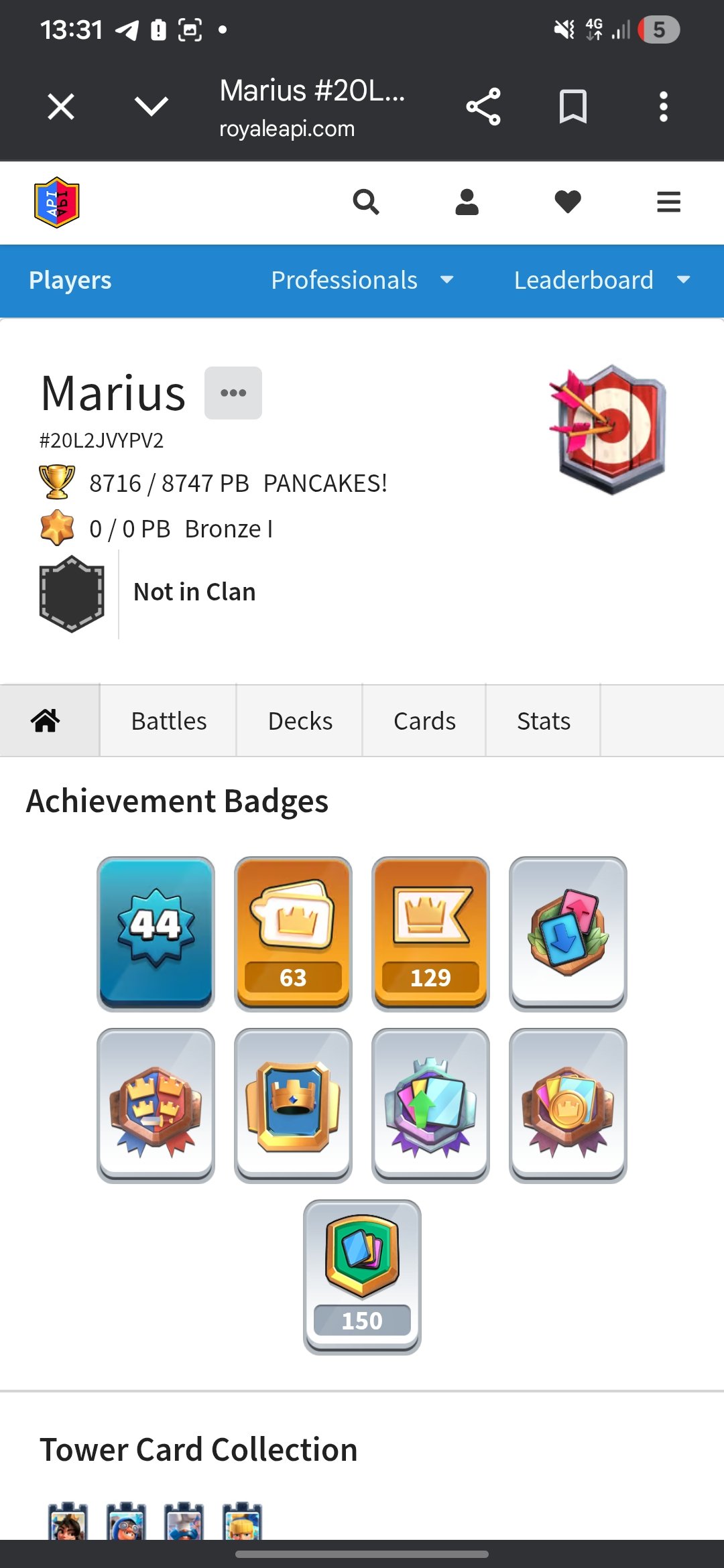This screenshot has height=1568, width=724.
Task: Open the account profile icon
Action: [x=467, y=202]
